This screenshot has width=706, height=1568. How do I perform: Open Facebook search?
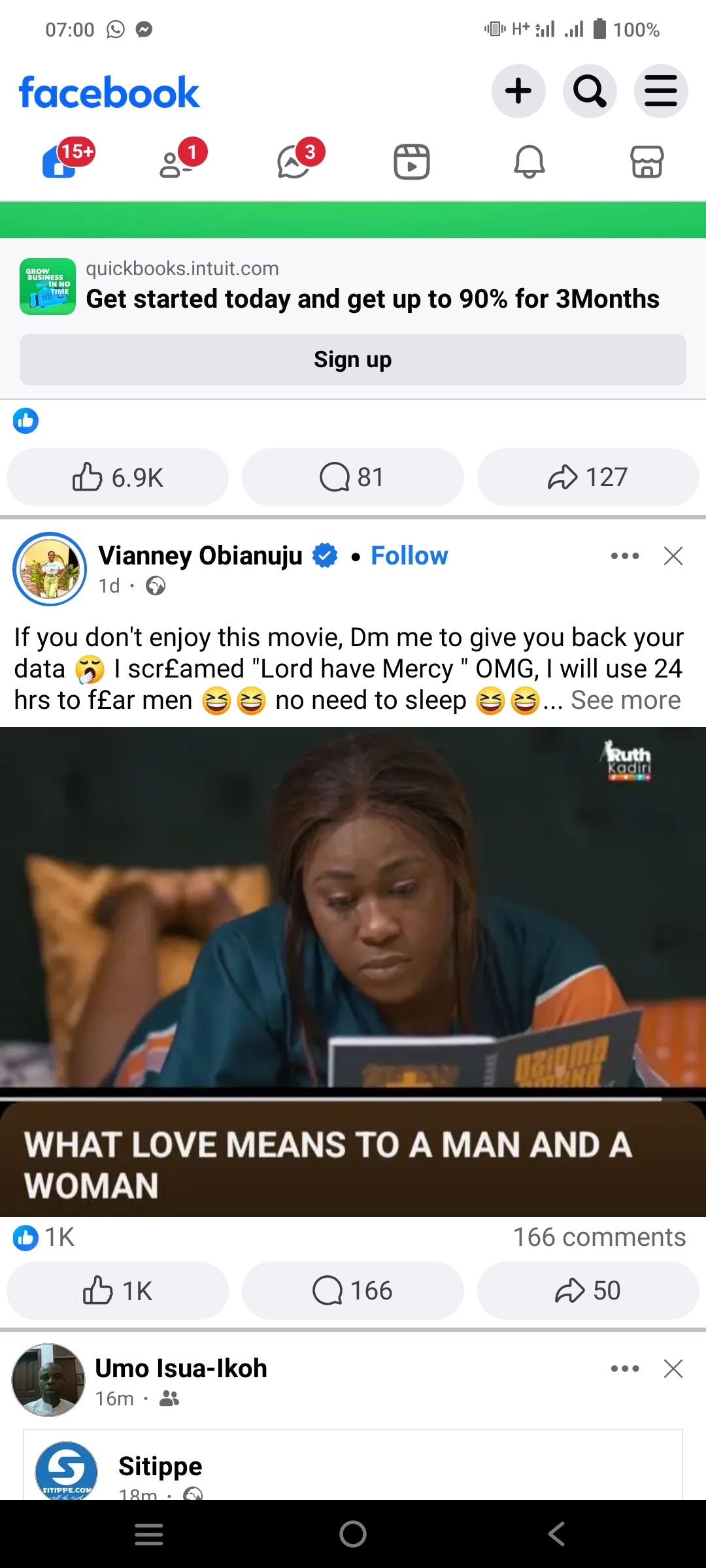590,91
